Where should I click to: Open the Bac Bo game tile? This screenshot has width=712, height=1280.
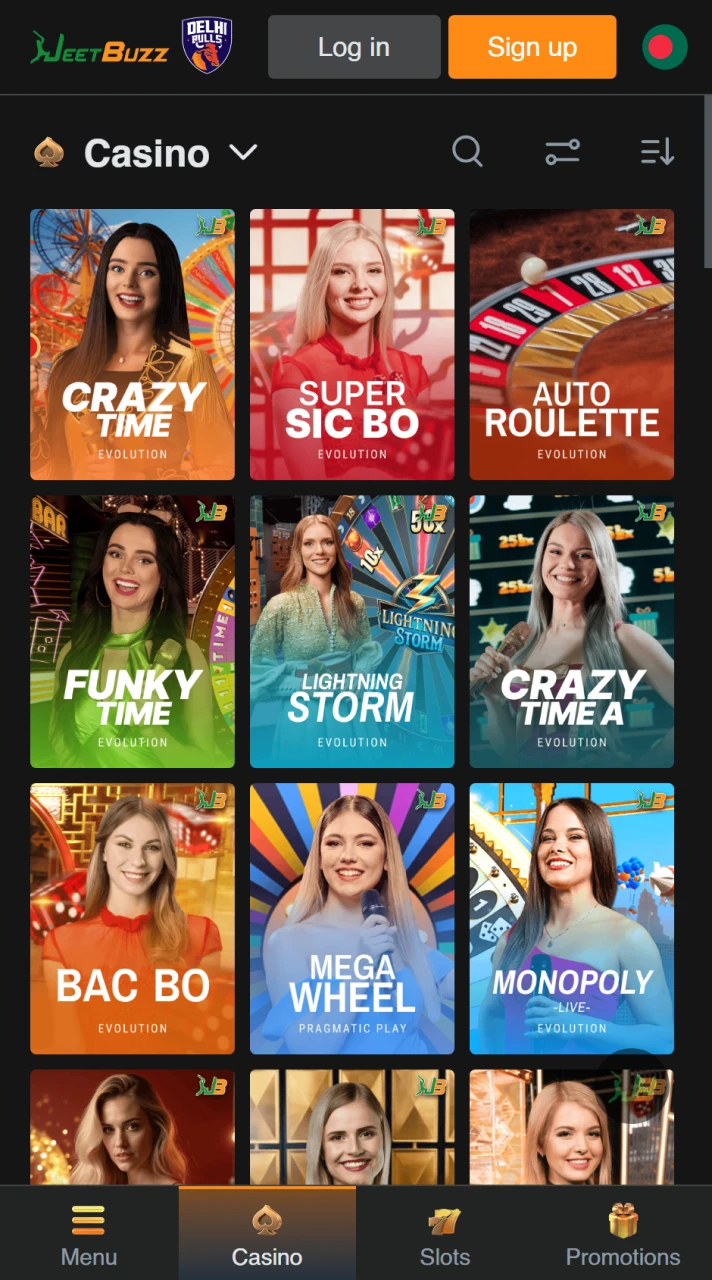(x=132, y=918)
